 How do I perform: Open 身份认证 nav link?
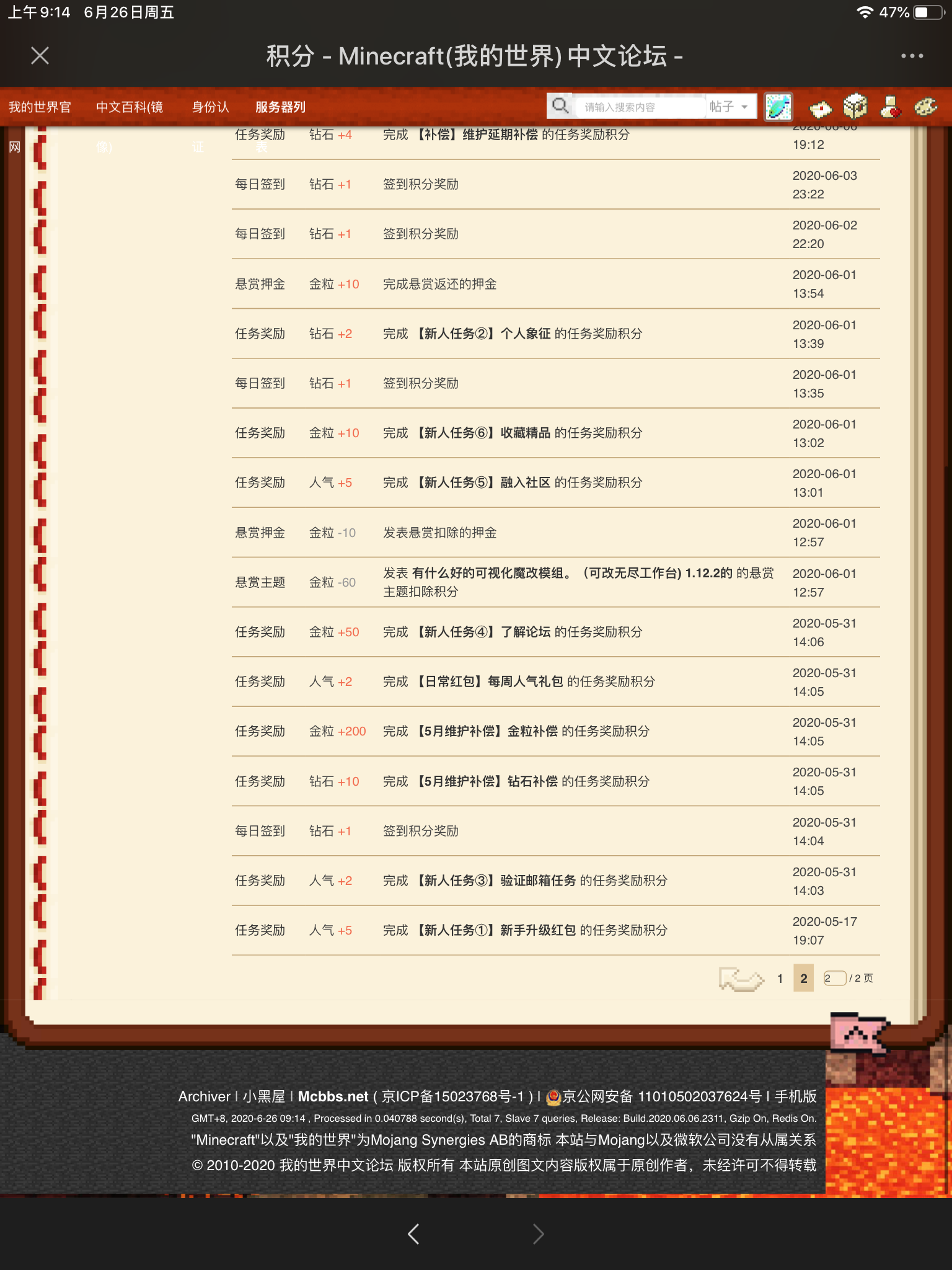click(x=210, y=107)
